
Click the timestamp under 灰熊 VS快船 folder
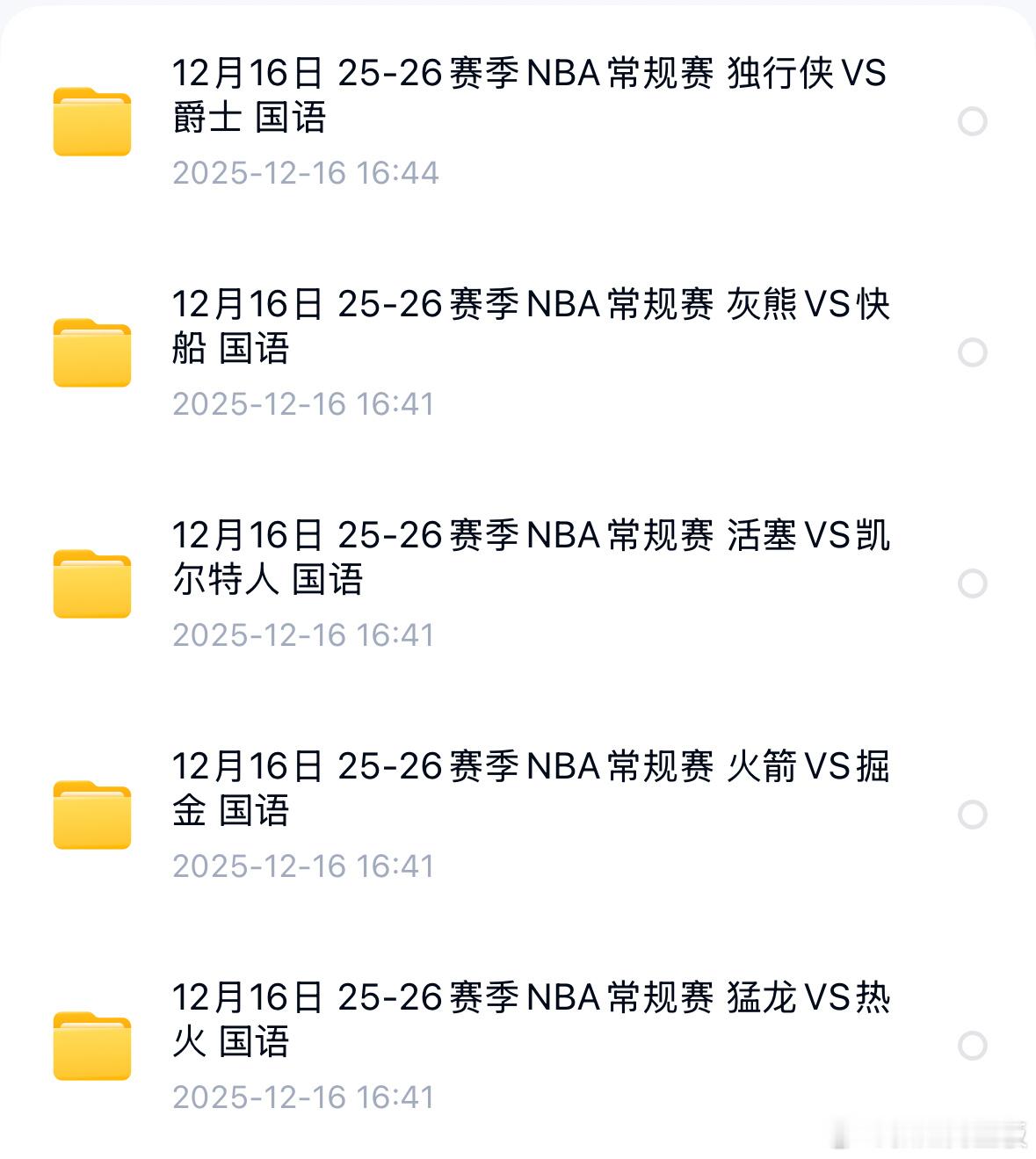[305, 404]
